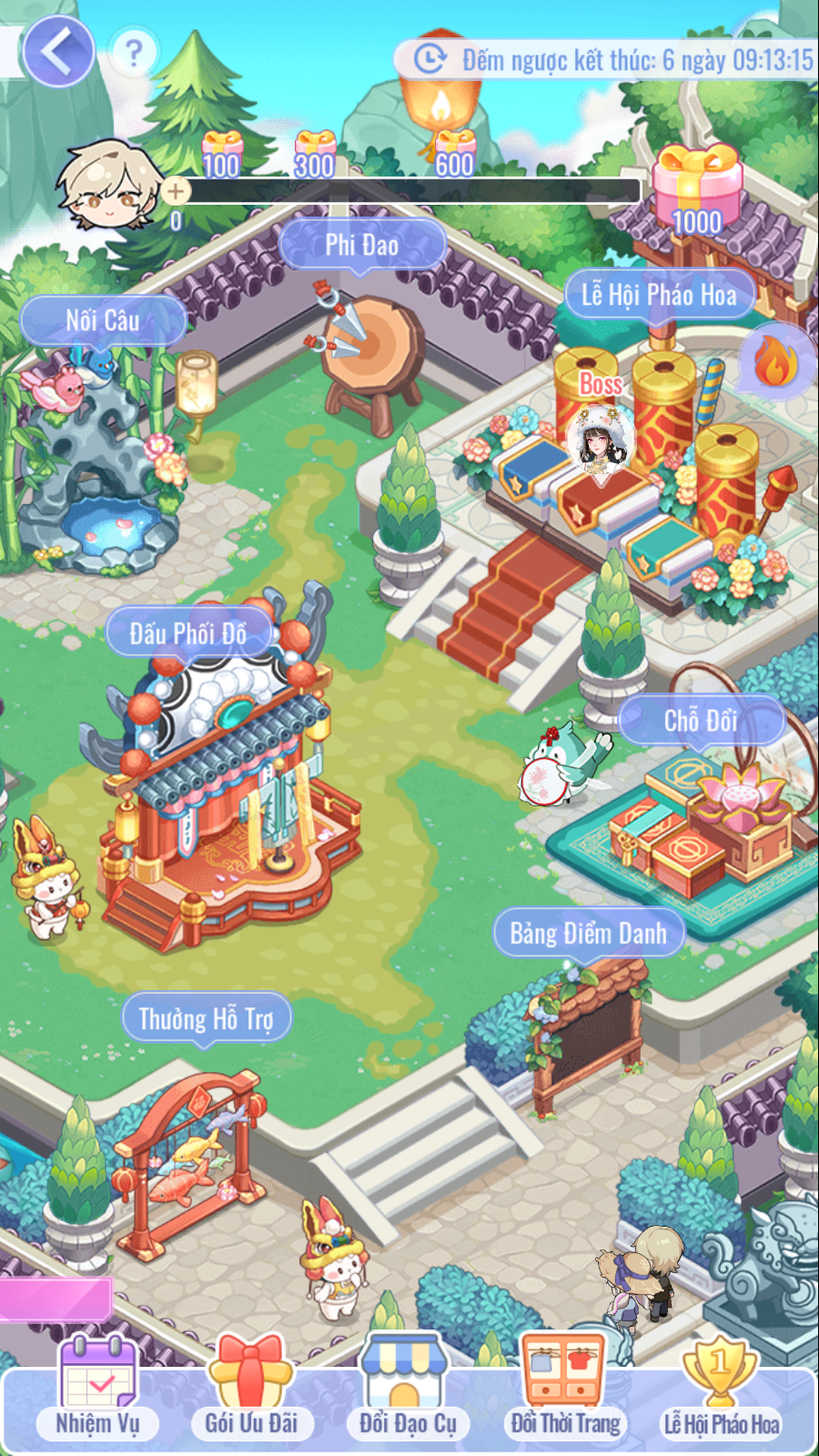
Task: Open Gói Ưu Đãi offers
Action: point(250,1388)
